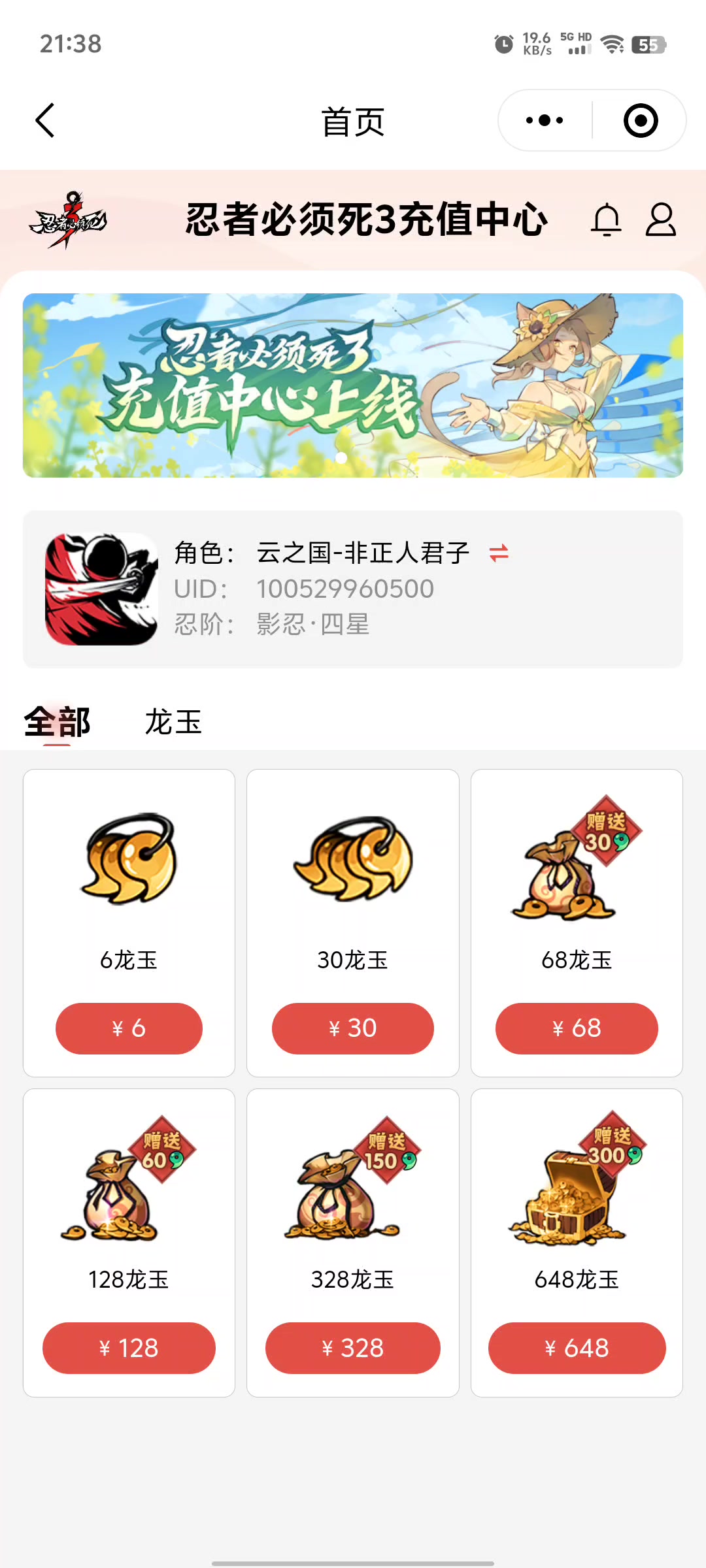Switch character using the red swap icon
The height and width of the screenshot is (1568, 706).
click(x=499, y=553)
